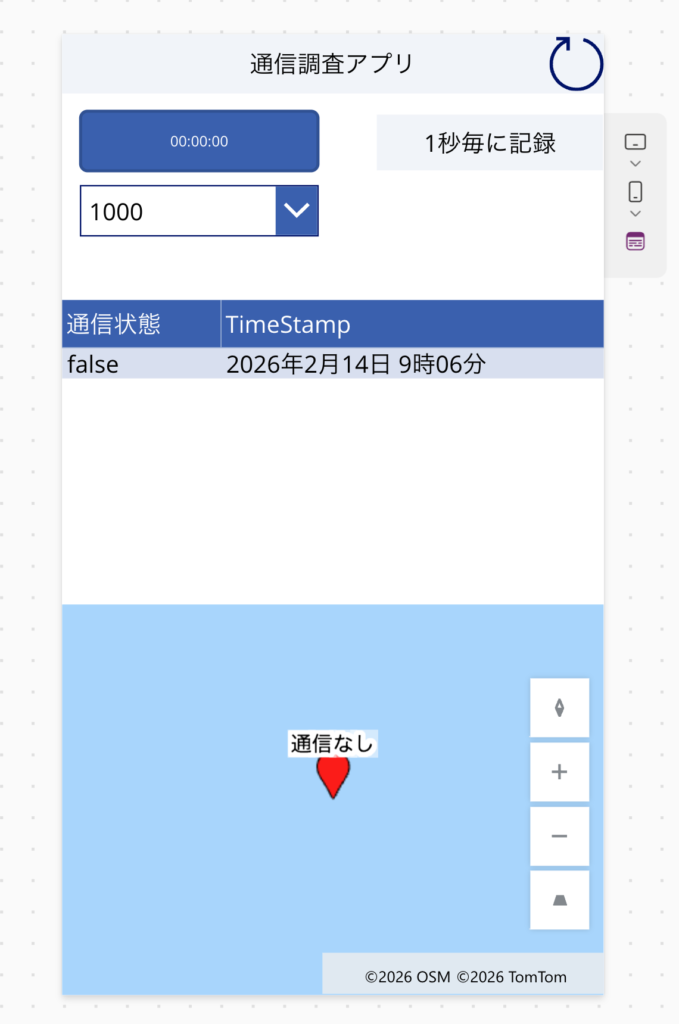Open the purple form icon in side panel
679x1024 pixels.
point(635,241)
